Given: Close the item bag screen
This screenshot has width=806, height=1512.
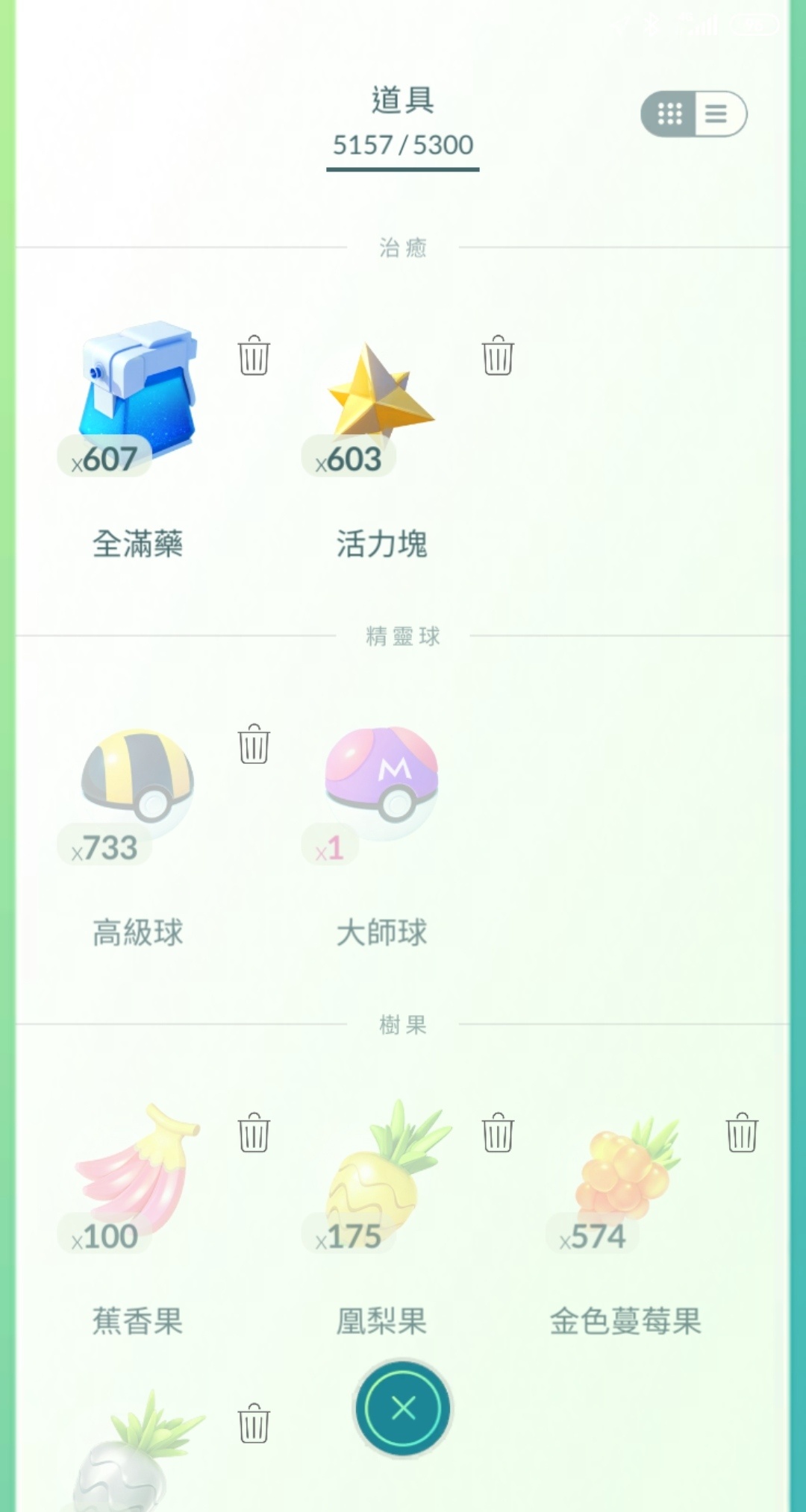Looking at the screenshot, I should click(x=403, y=1408).
